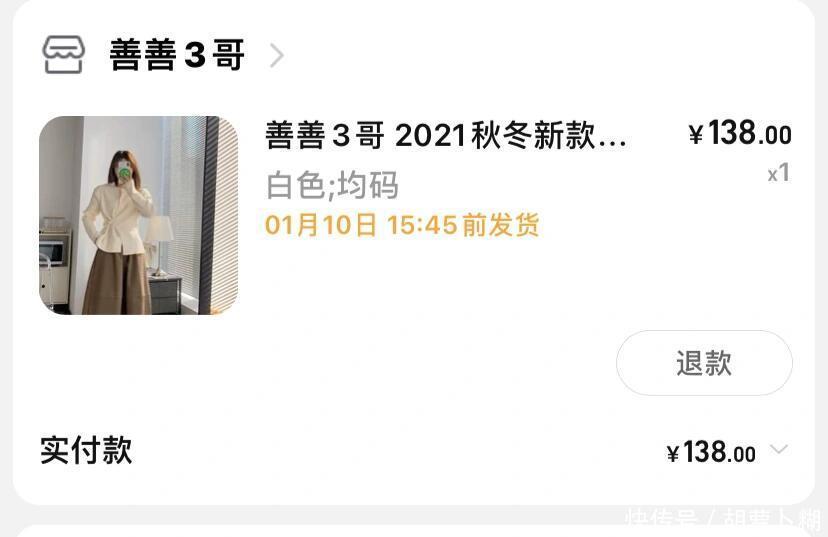This screenshot has width=828, height=537.
Task: Expand the 实付款 payment details
Action: coord(779,451)
